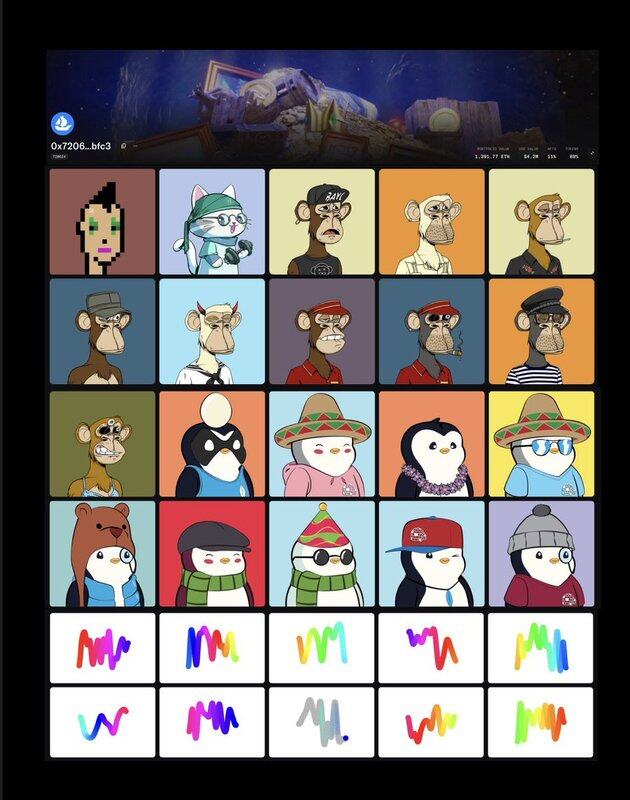630x800 pixels.
Task: Open the white cat with green bandana
Action: tap(212, 221)
